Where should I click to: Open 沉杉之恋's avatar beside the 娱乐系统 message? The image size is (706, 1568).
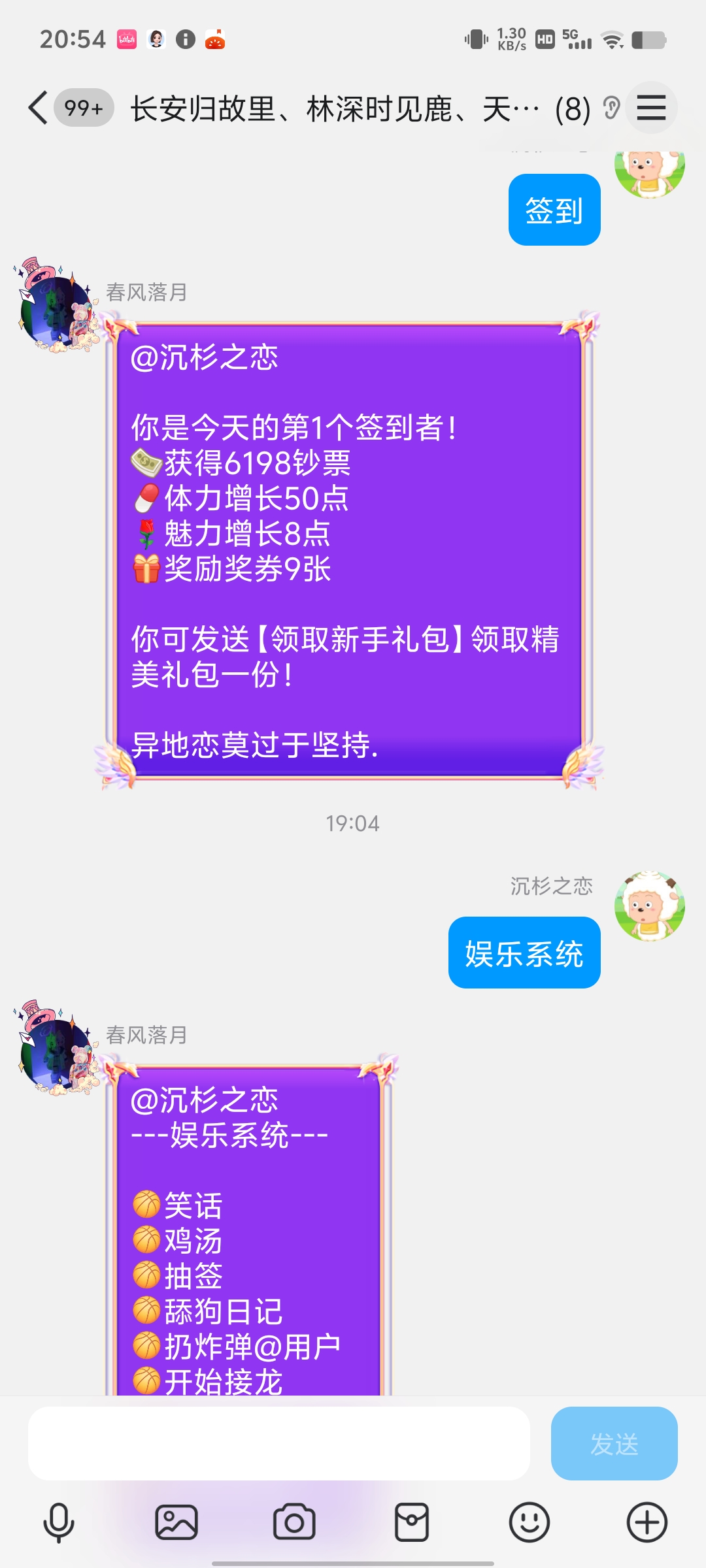(649, 906)
